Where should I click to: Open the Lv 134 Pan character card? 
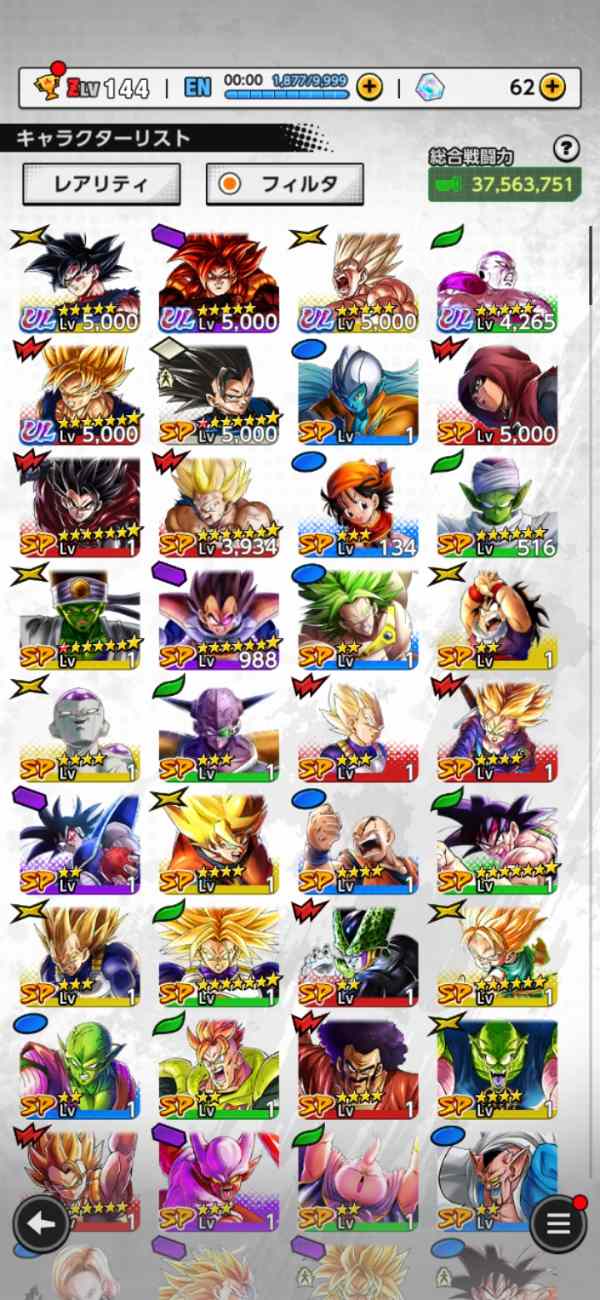tap(357, 505)
